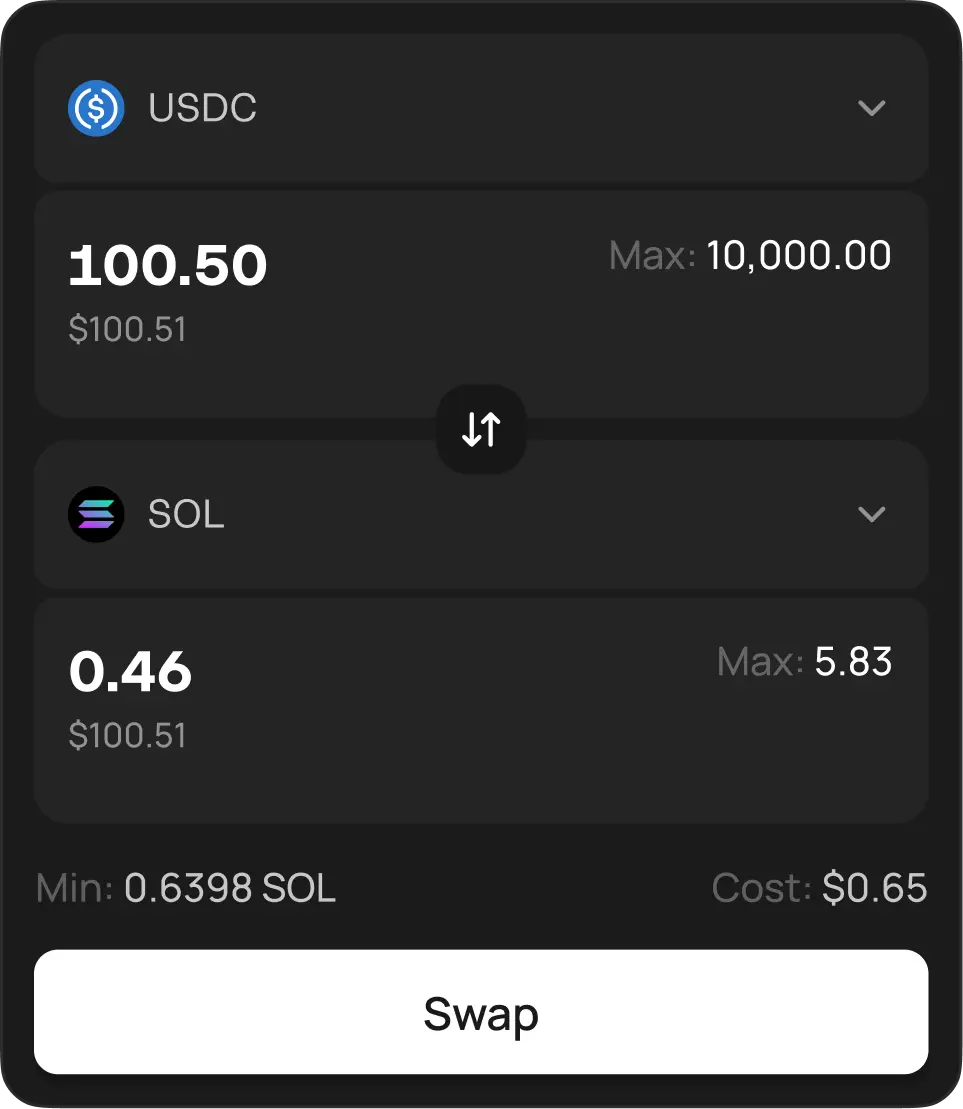Click Max 5.83 next to SOL
This screenshot has height=1109, width=963.
coord(804,661)
